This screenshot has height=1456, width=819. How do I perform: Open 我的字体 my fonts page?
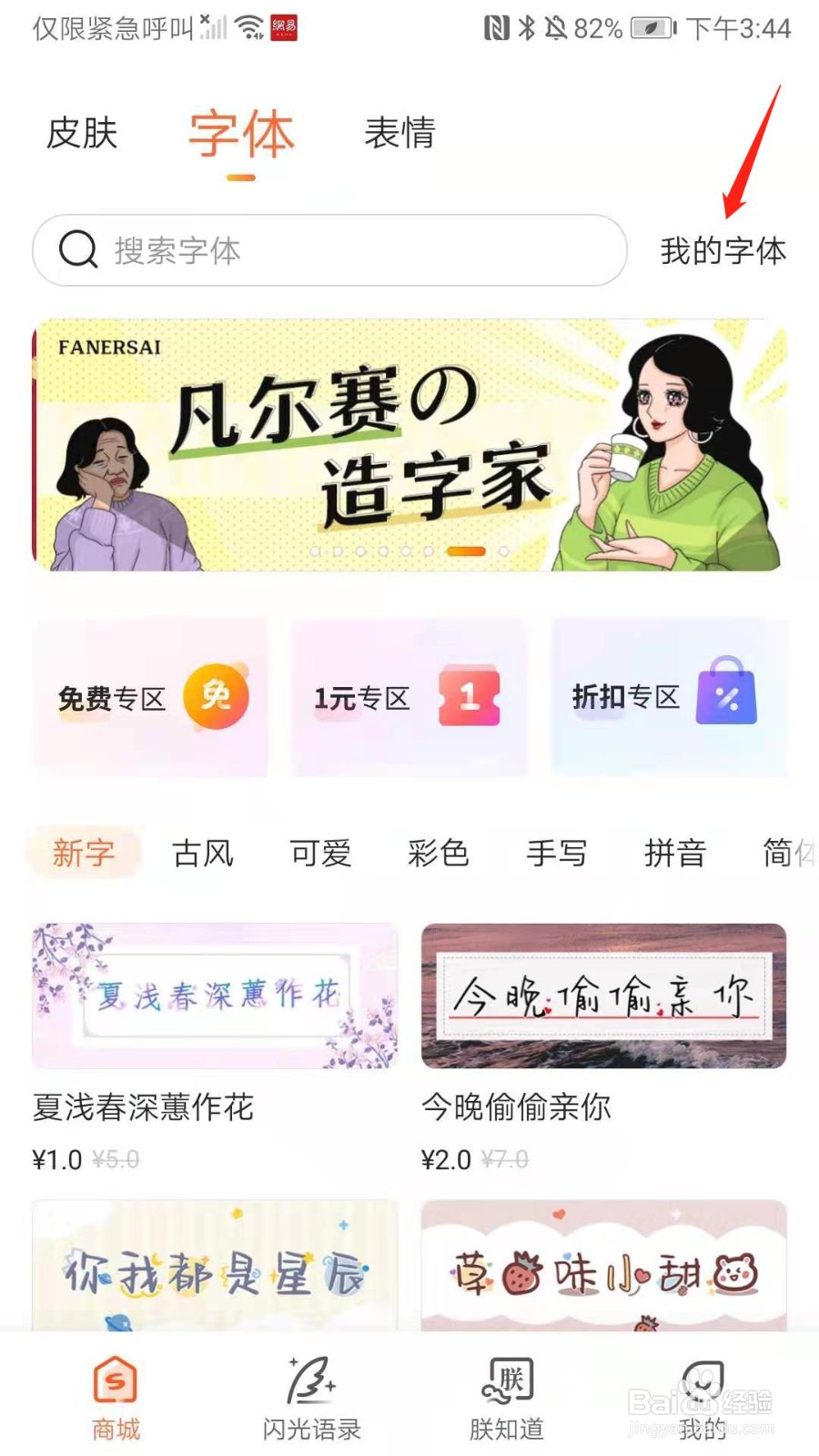click(x=723, y=252)
